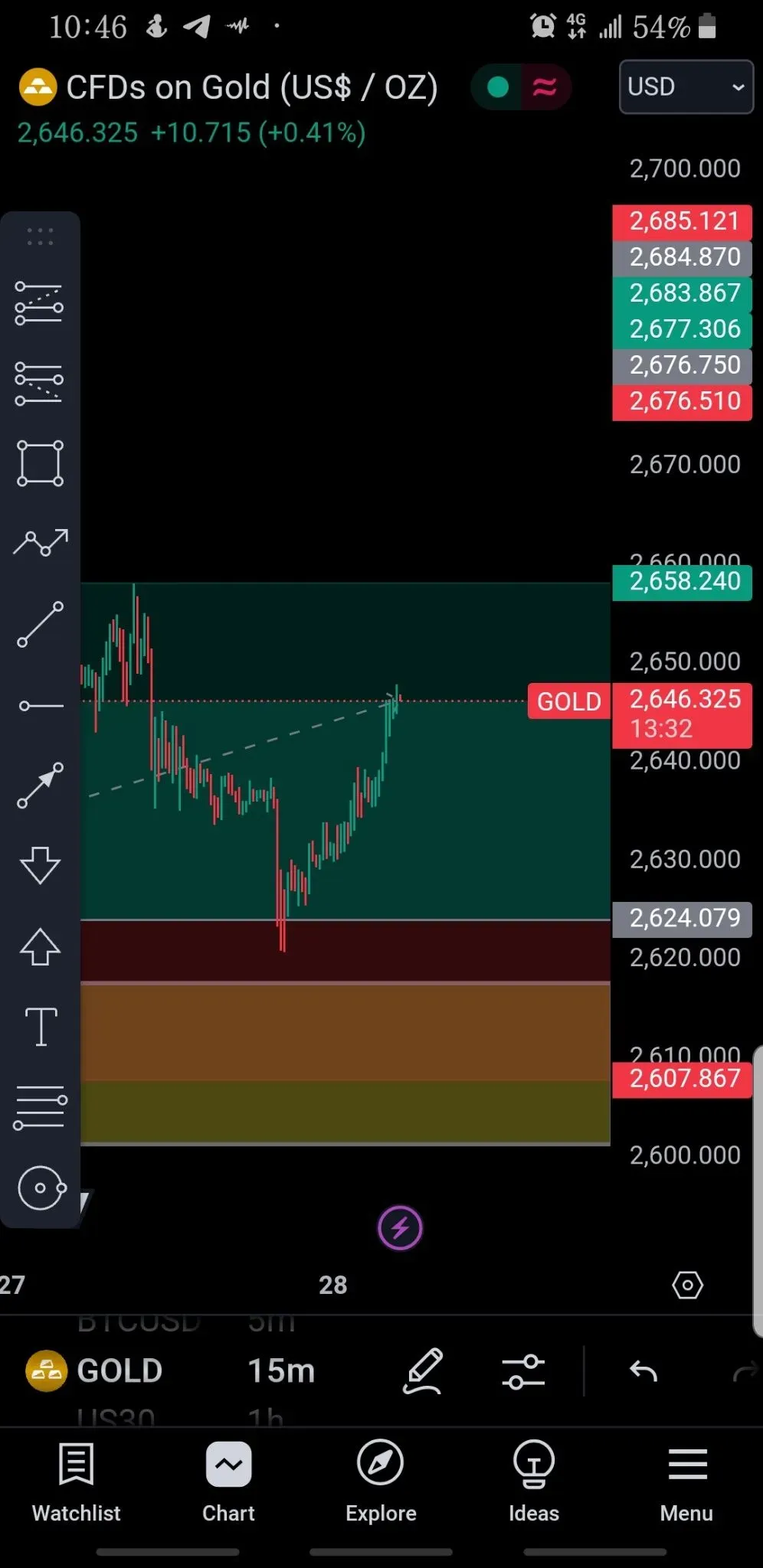Image resolution: width=763 pixels, height=1568 pixels.
Task: Open the USD currency dropdown
Action: click(686, 87)
